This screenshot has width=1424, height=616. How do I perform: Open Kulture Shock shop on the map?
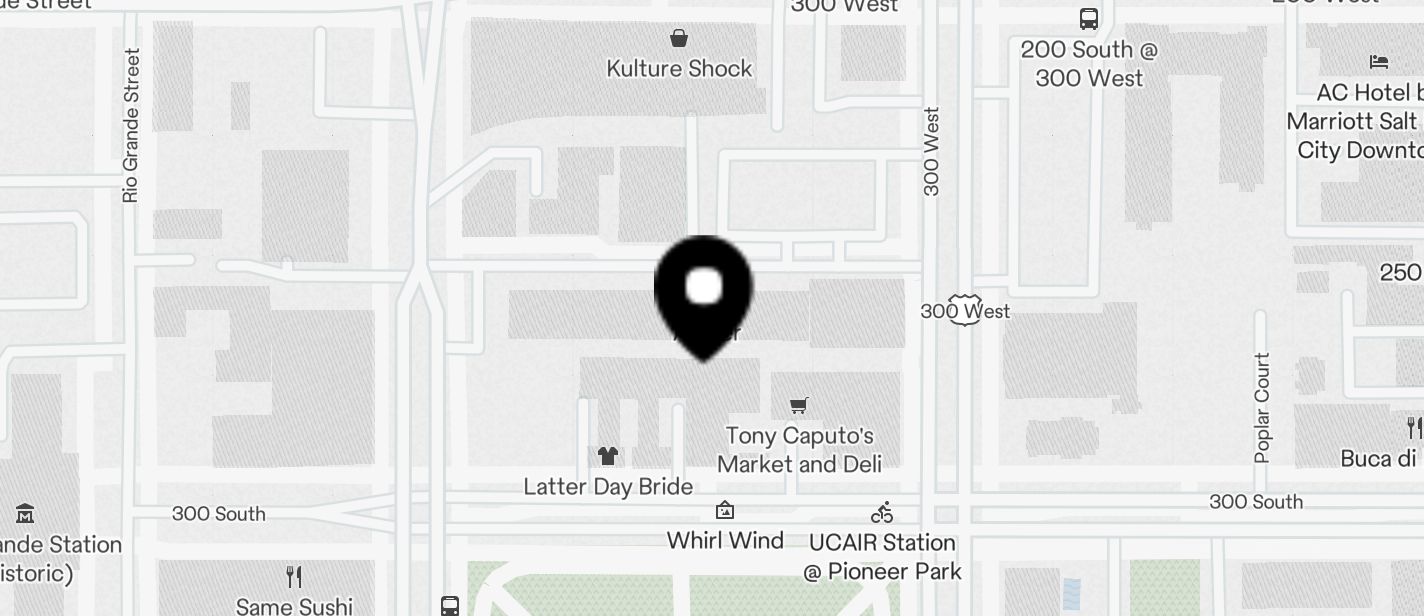tap(679, 40)
